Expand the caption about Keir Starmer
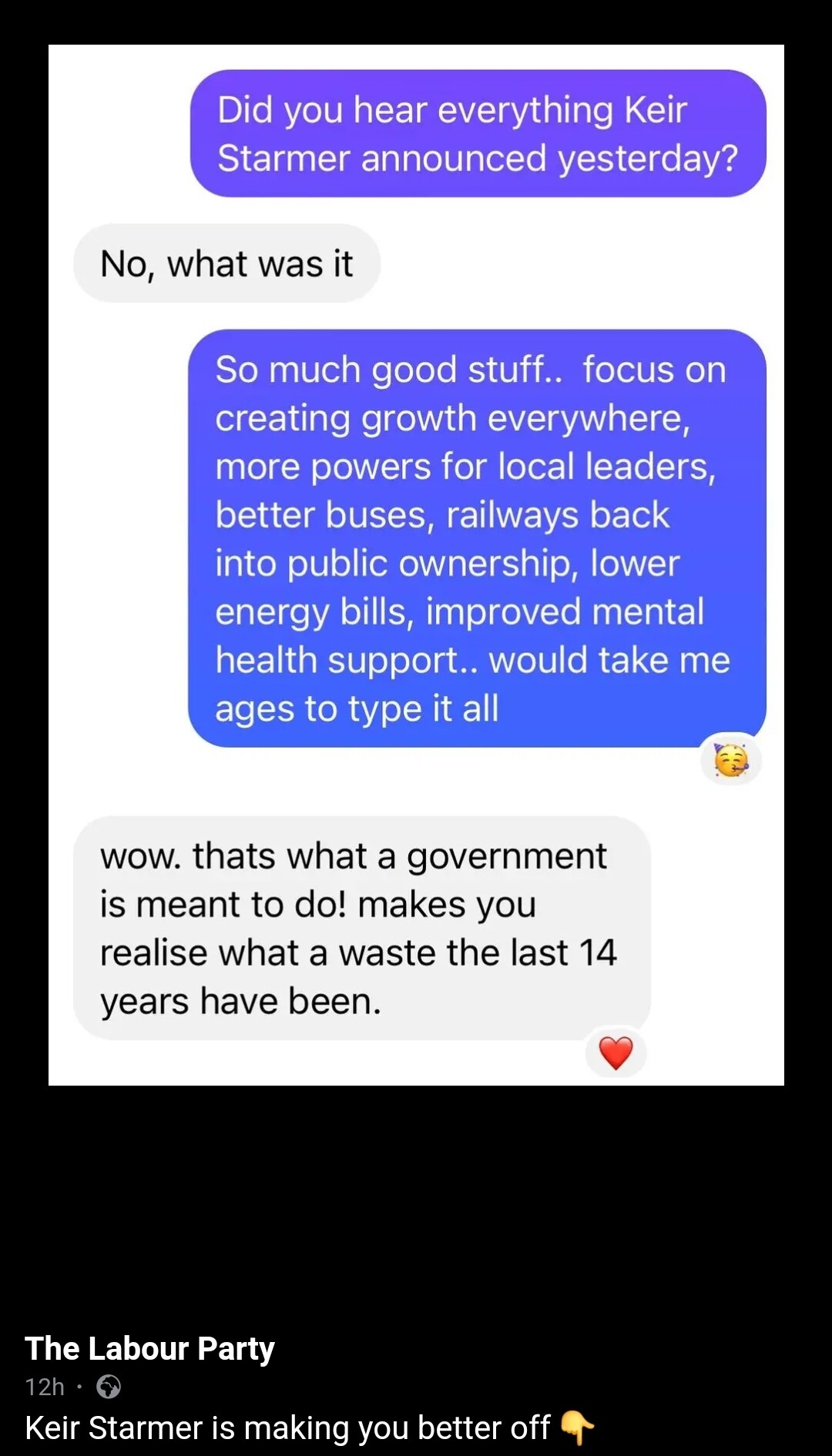The height and width of the screenshot is (1456, 832). pyautogui.click(x=309, y=1428)
